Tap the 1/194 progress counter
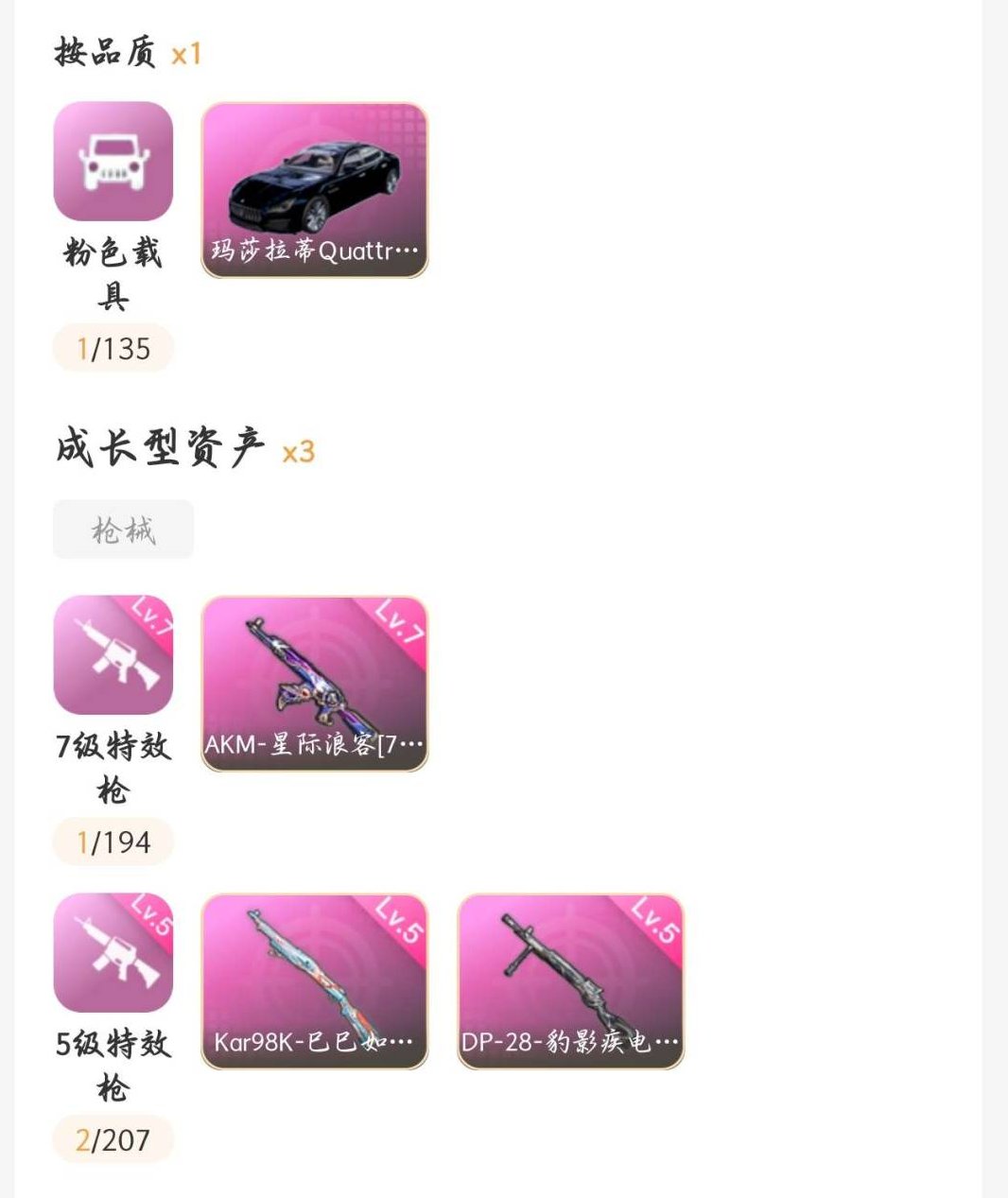The image size is (1008, 1198). [113, 841]
